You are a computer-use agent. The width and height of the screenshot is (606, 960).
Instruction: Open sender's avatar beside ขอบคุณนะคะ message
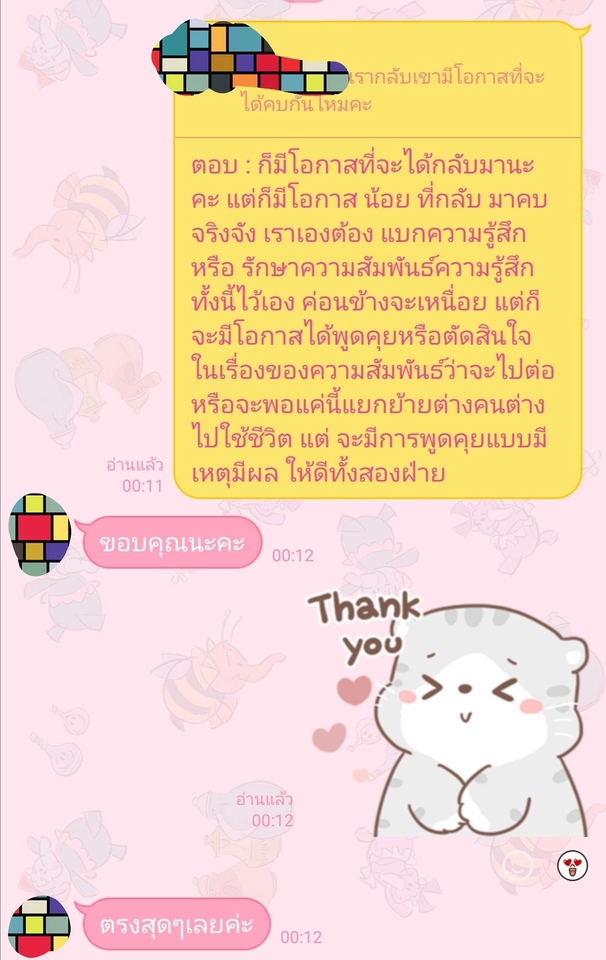pos(39,535)
